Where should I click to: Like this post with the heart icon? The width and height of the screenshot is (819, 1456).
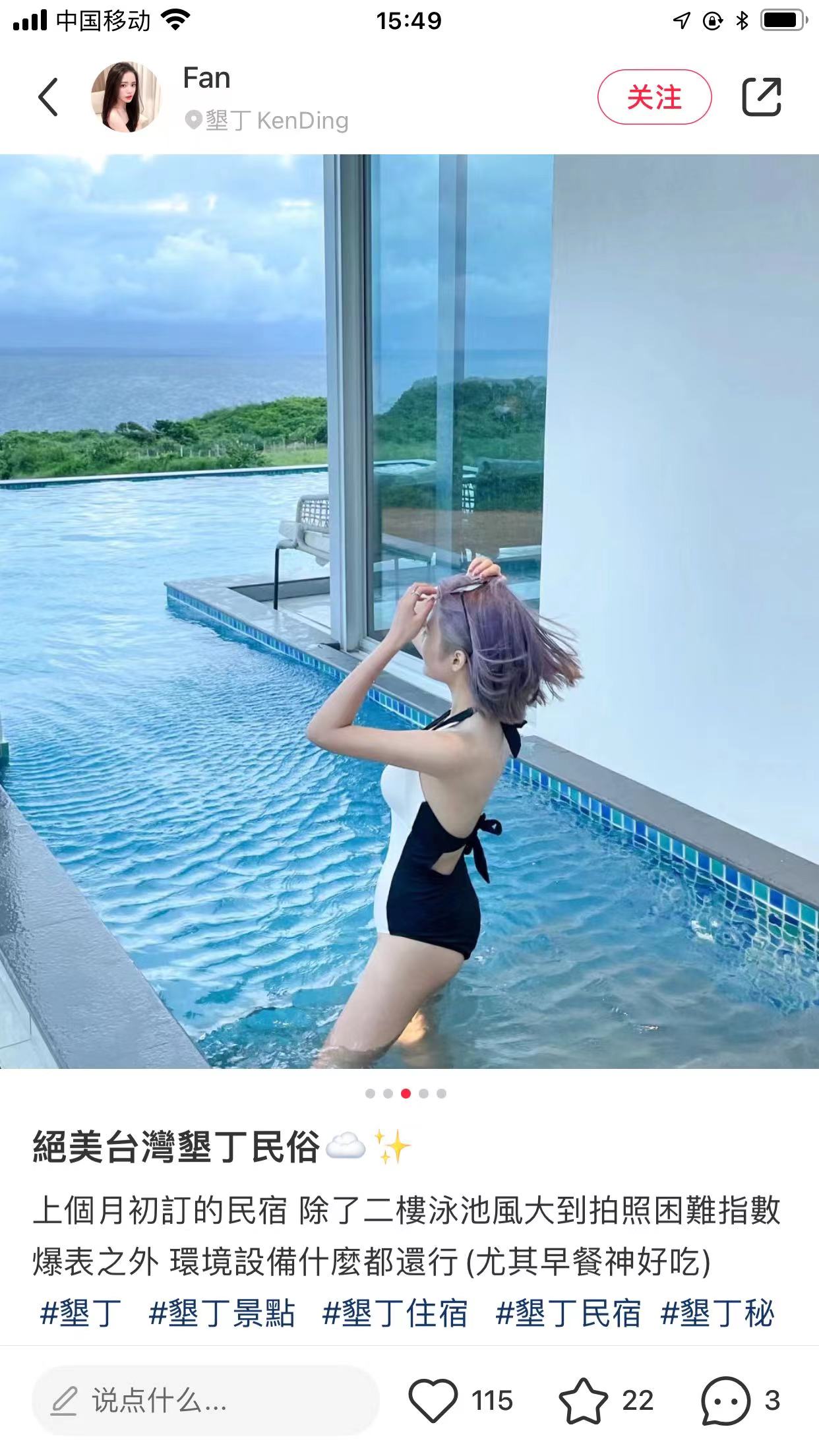click(433, 1401)
